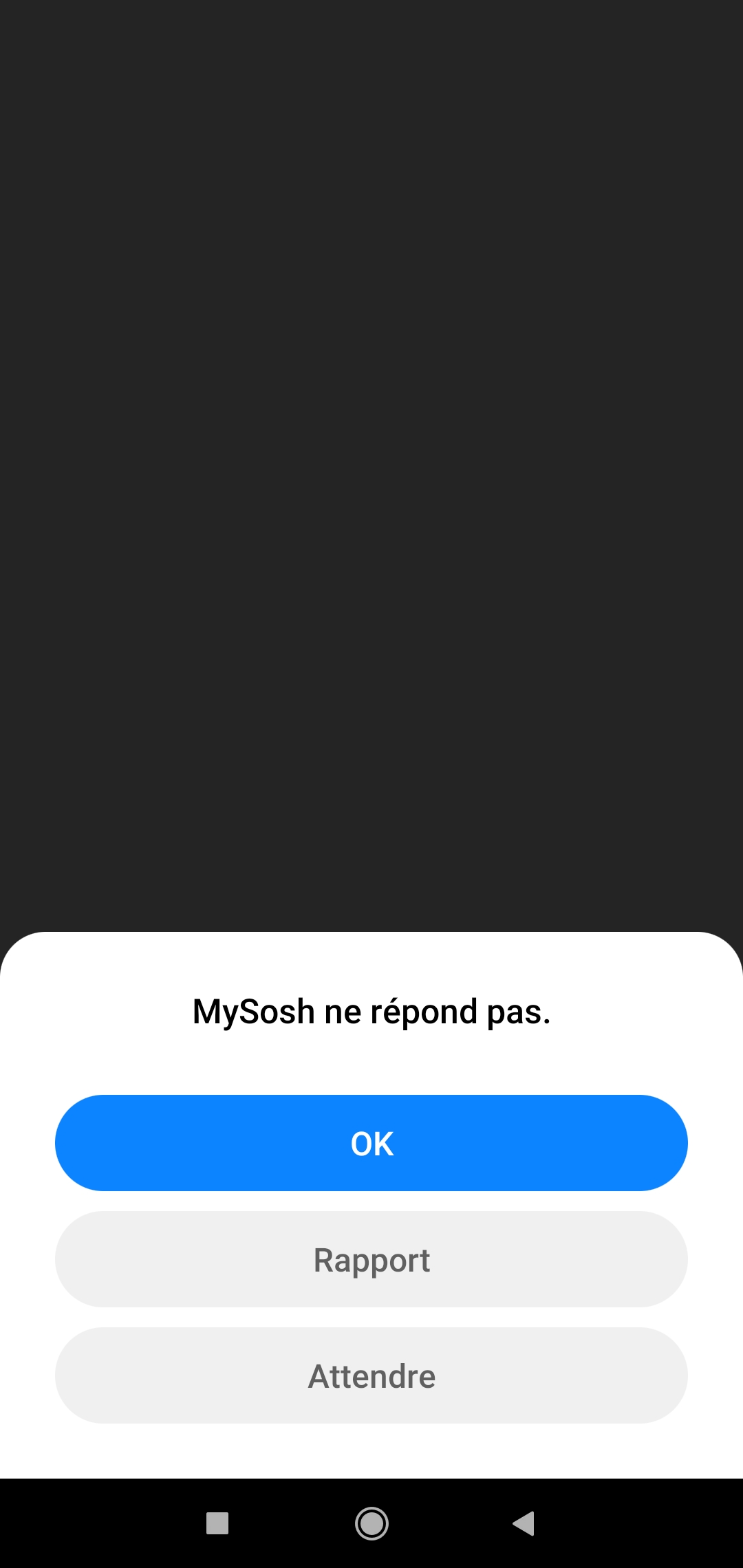The width and height of the screenshot is (743, 1568).
Task: Tap Rapport to send a crash report
Action: tap(371, 1259)
